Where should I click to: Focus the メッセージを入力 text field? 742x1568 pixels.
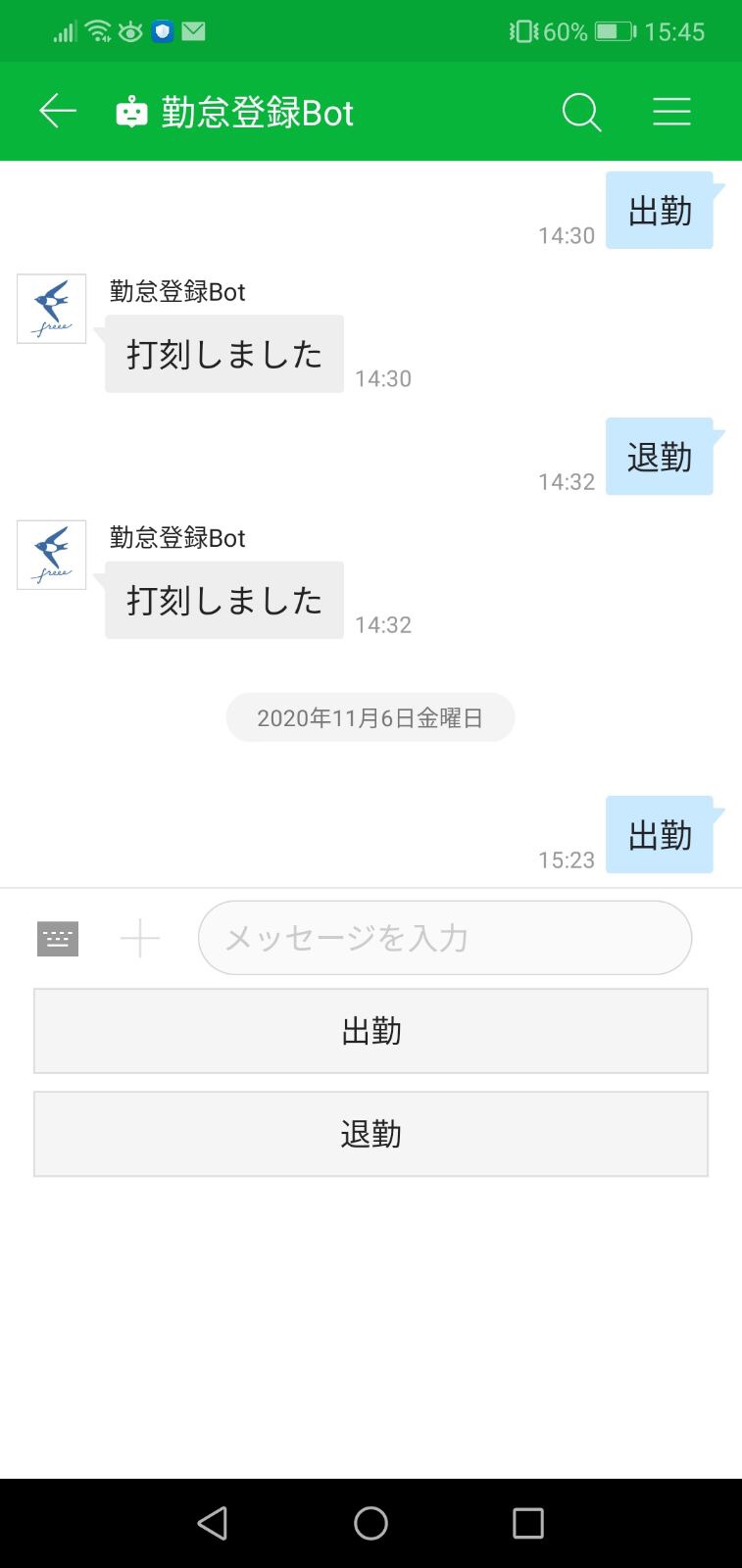pyautogui.click(x=444, y=938)
